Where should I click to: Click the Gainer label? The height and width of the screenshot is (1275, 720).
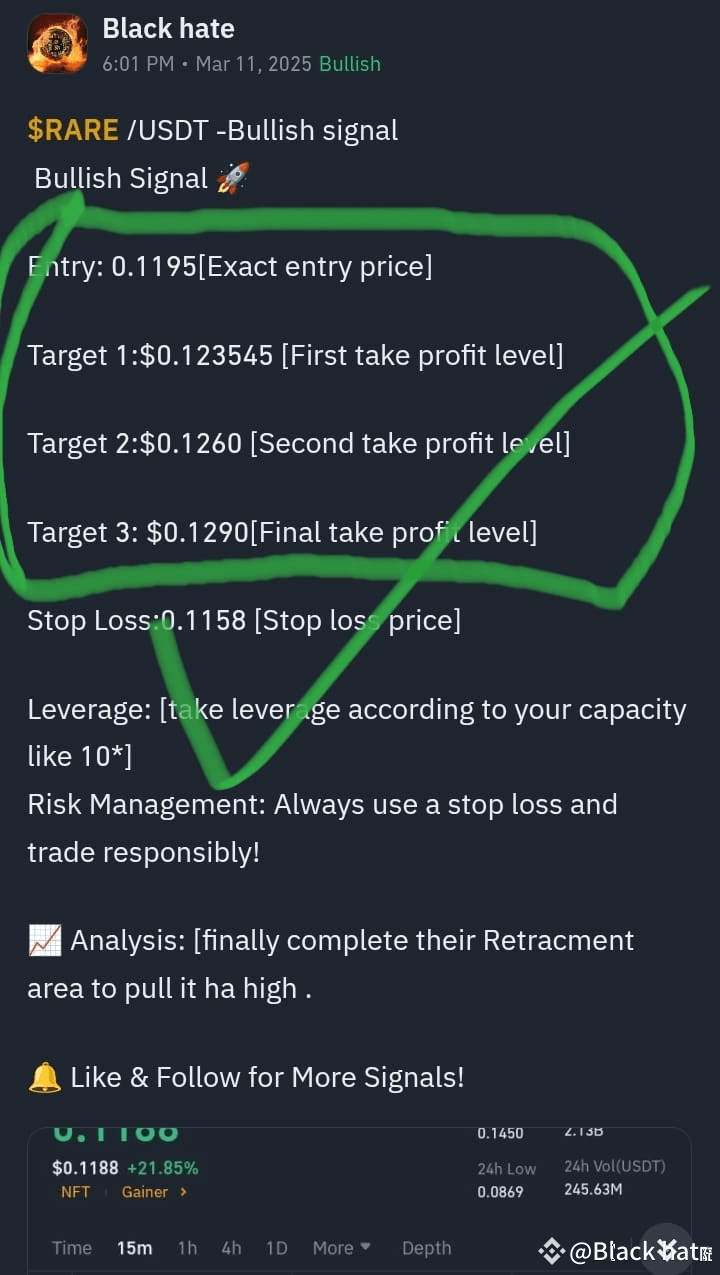pyautogui.click(x=147, y=1192)
